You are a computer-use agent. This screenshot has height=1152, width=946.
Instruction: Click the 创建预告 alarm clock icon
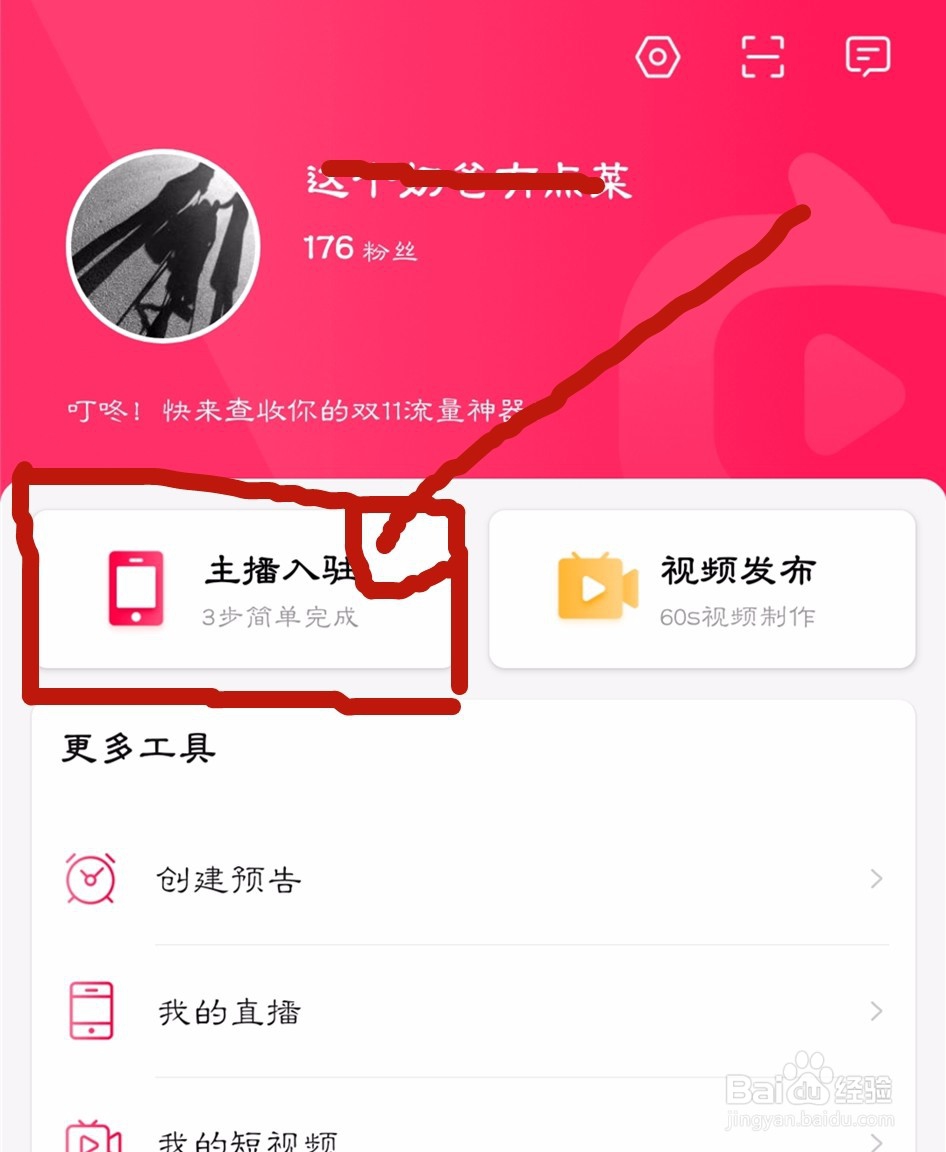pyautogui.click(x=89, y=879)
